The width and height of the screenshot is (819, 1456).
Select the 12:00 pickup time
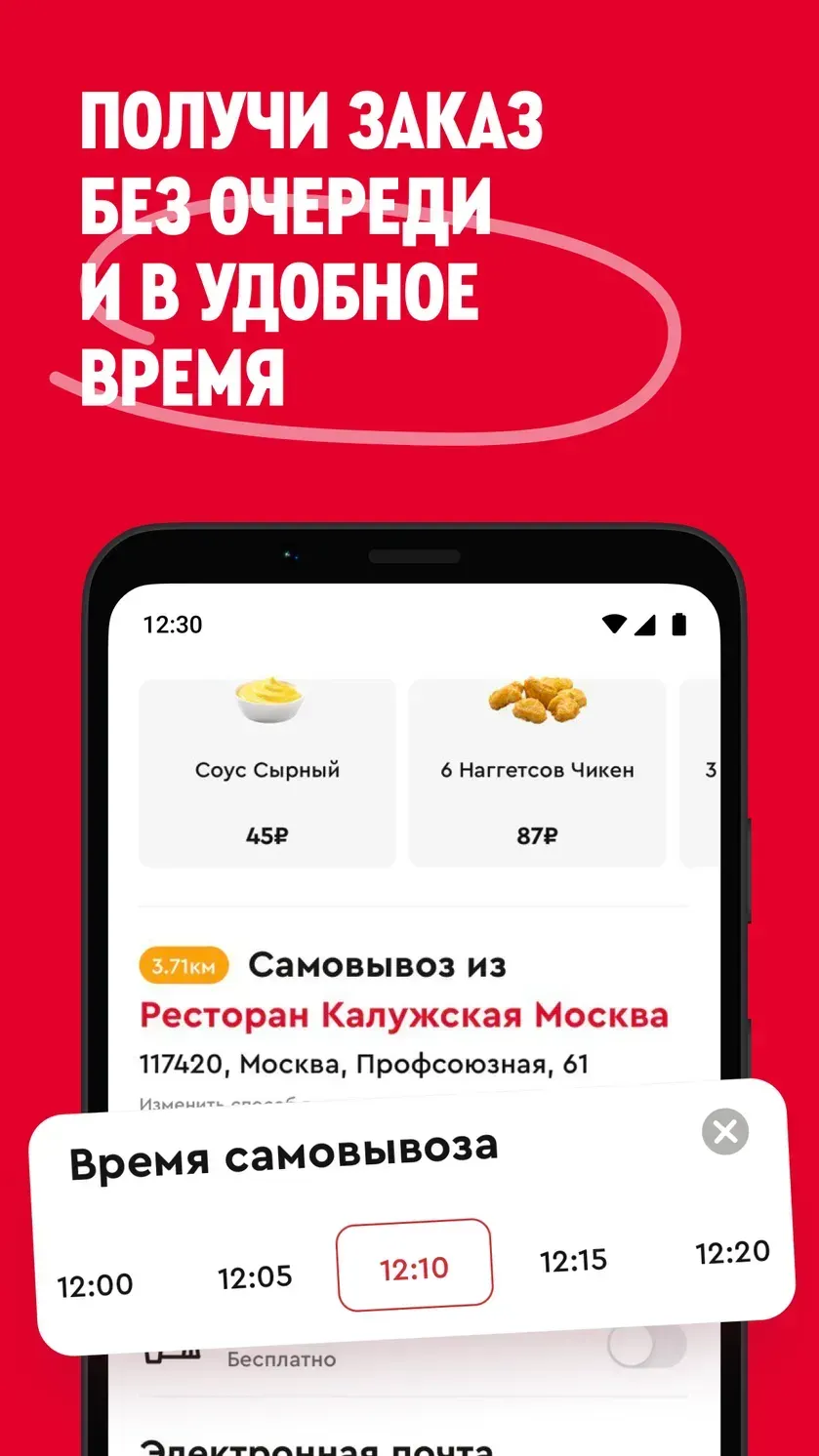pyautogui.click(x=95, y=1284)
